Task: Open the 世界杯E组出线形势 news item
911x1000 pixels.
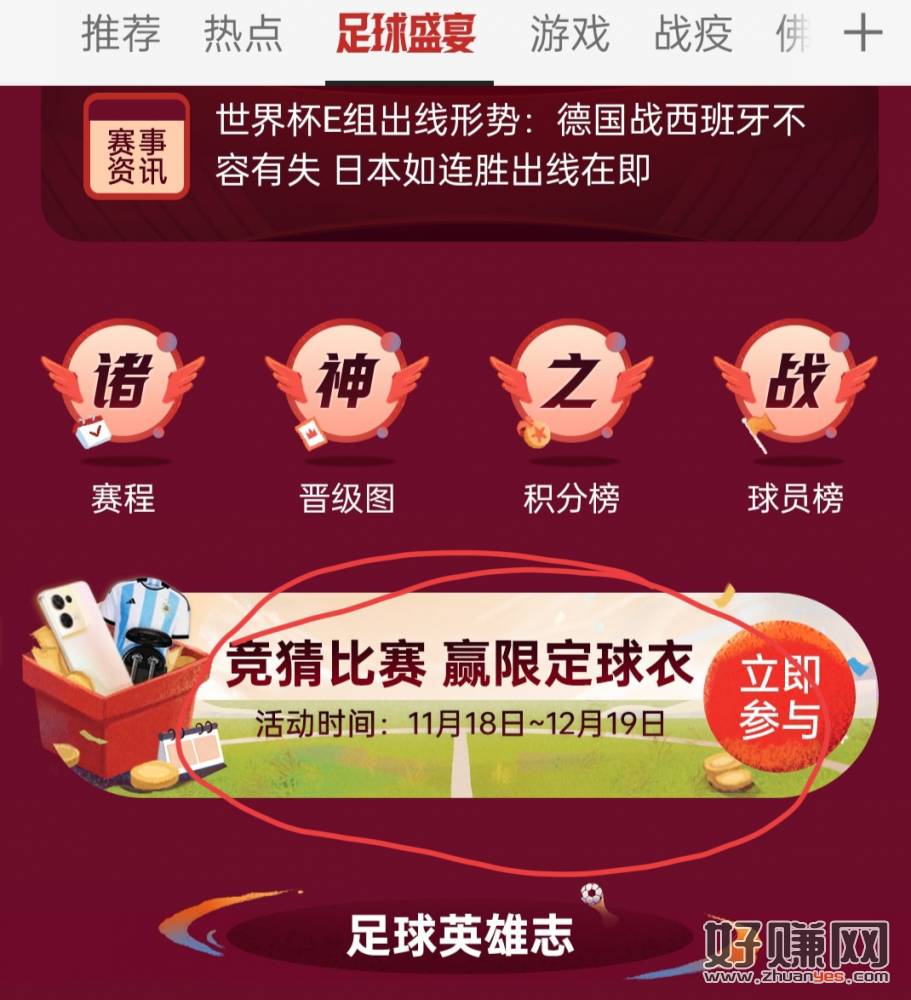Action: 510,147
